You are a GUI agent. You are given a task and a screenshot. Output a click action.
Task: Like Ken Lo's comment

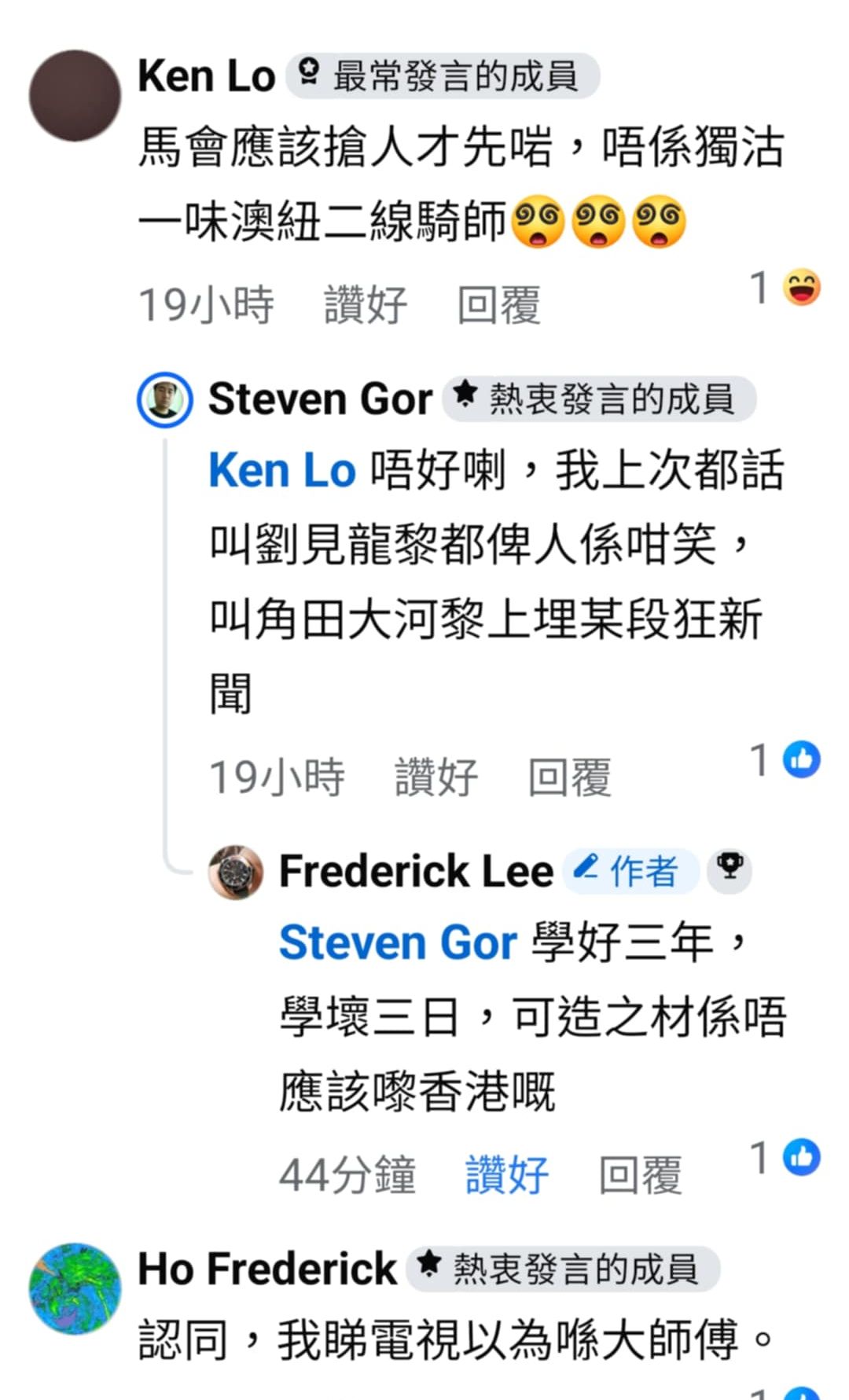coord(366,305)
